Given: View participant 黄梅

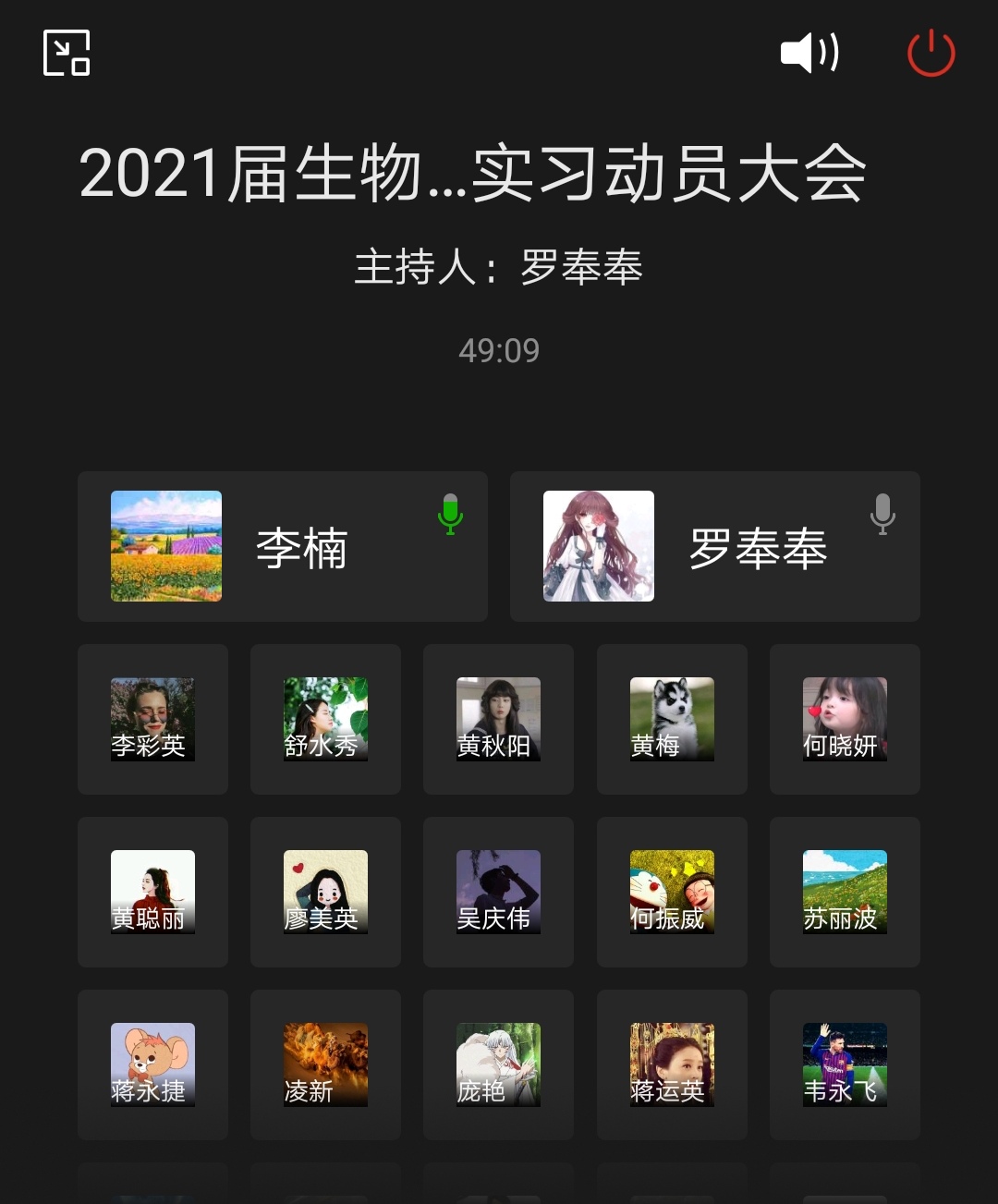Looking at the screenshot, I should (x=672, y=719).
